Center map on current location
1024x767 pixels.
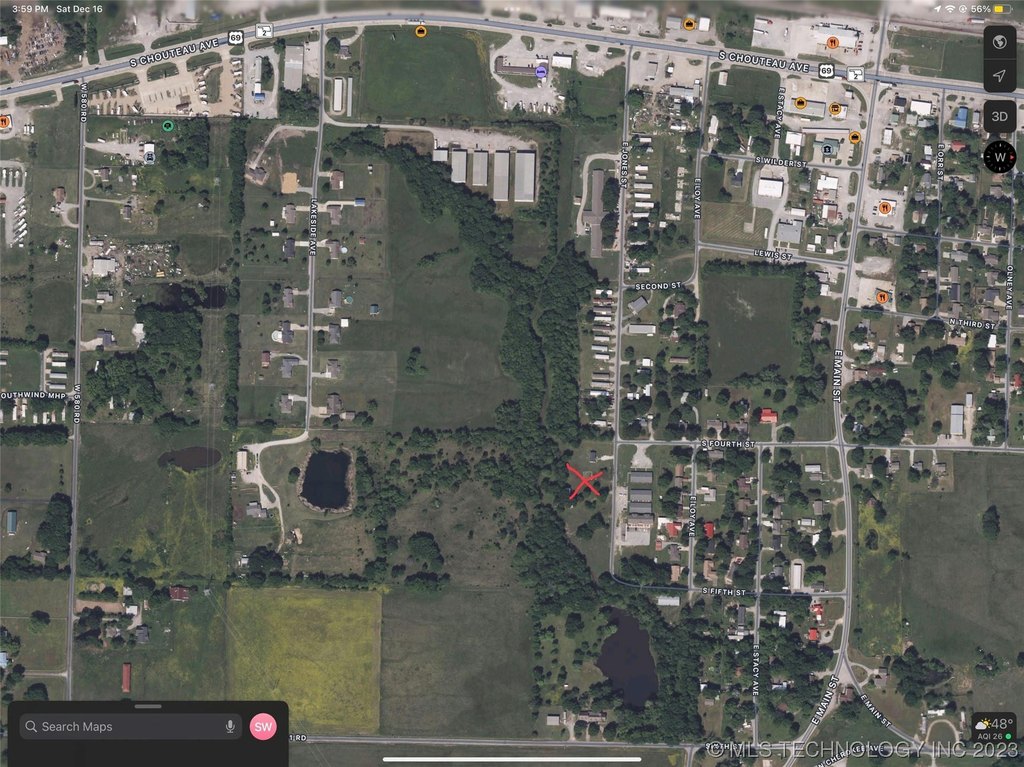point(999,77)
